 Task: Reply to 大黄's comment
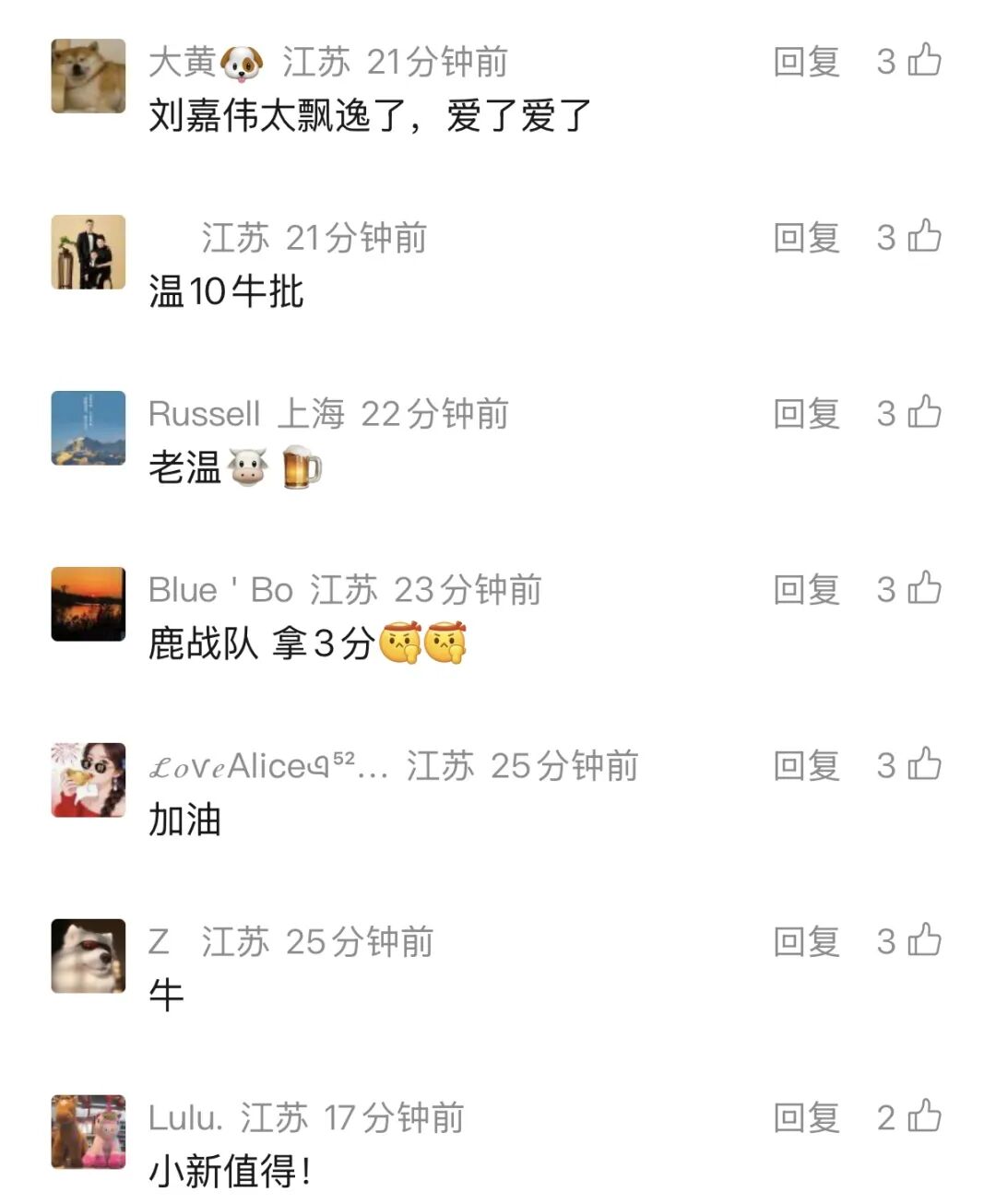(806, 62)
